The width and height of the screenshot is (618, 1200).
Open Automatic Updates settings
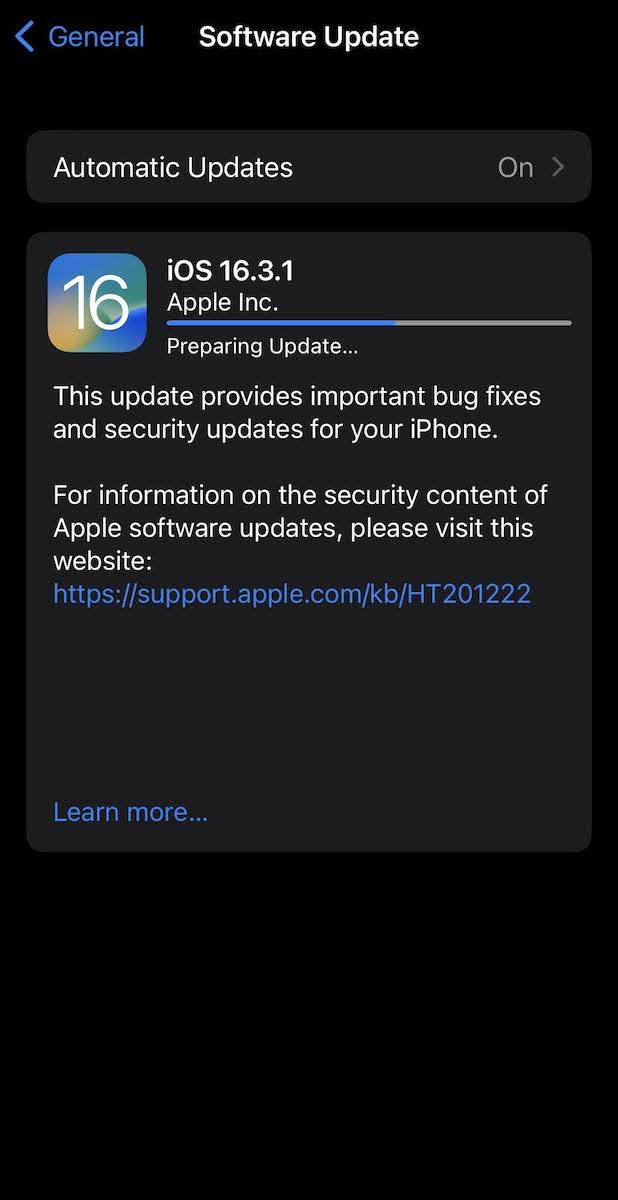point(308,167)
